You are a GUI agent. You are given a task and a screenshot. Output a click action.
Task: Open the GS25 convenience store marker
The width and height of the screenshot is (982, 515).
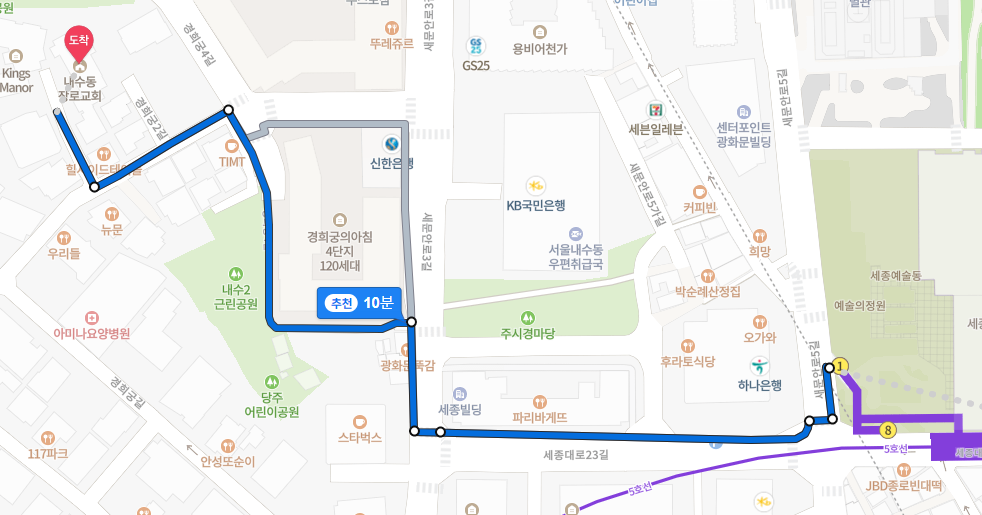[476, 46]
